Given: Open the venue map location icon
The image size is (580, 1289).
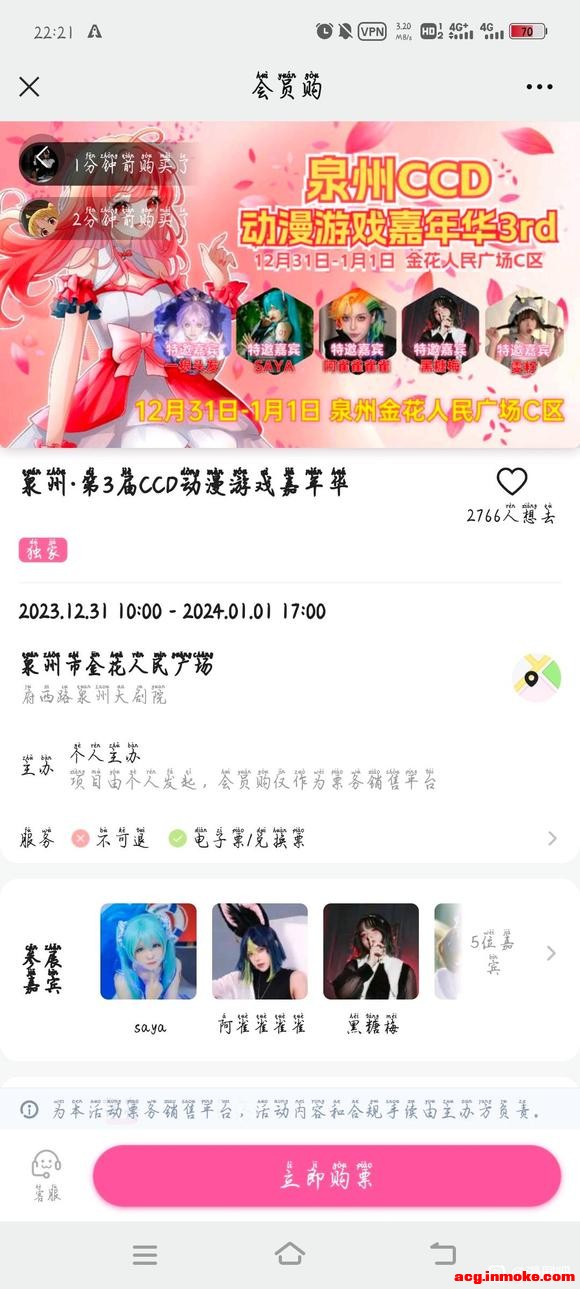Looking at the screenshot, I should pos(536,678).
